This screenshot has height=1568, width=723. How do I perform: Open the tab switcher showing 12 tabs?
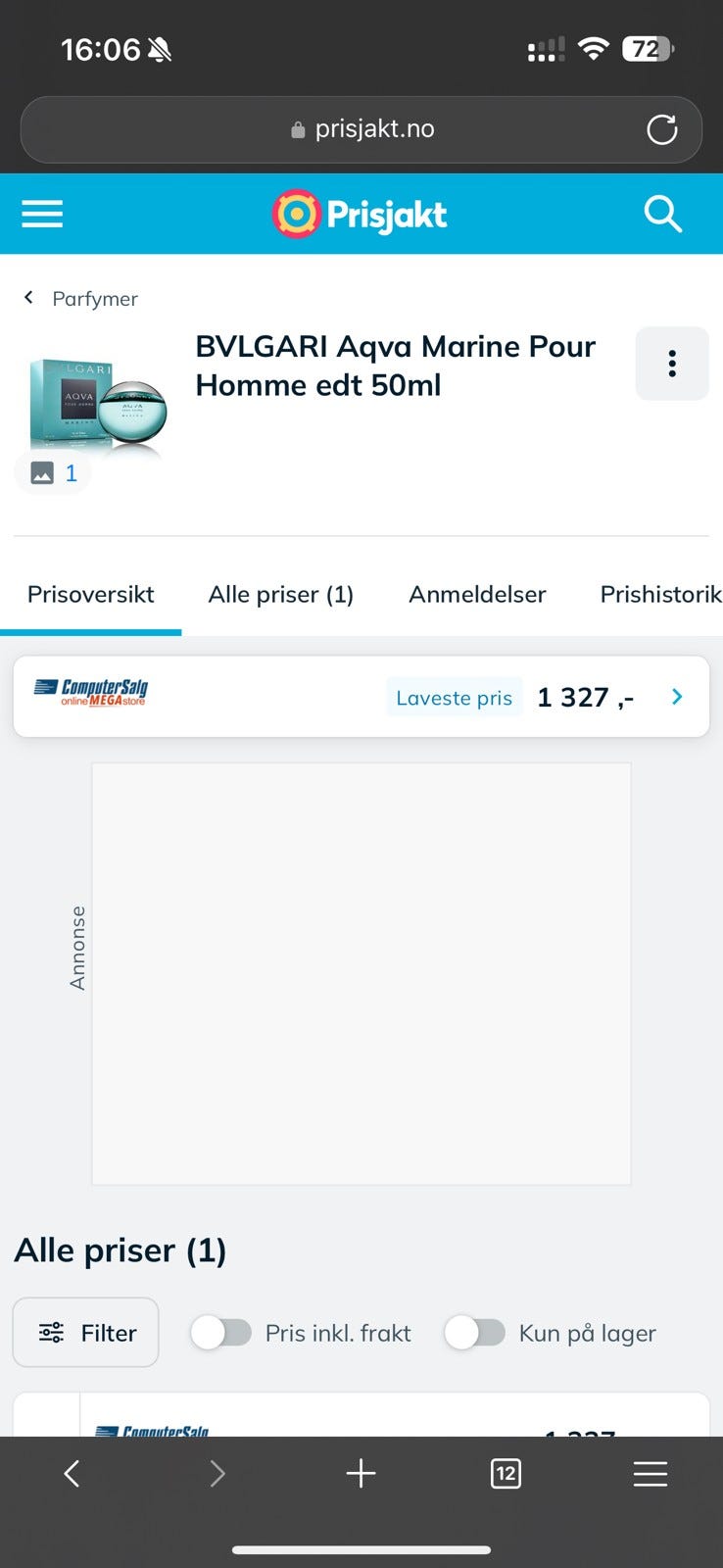506,1472
